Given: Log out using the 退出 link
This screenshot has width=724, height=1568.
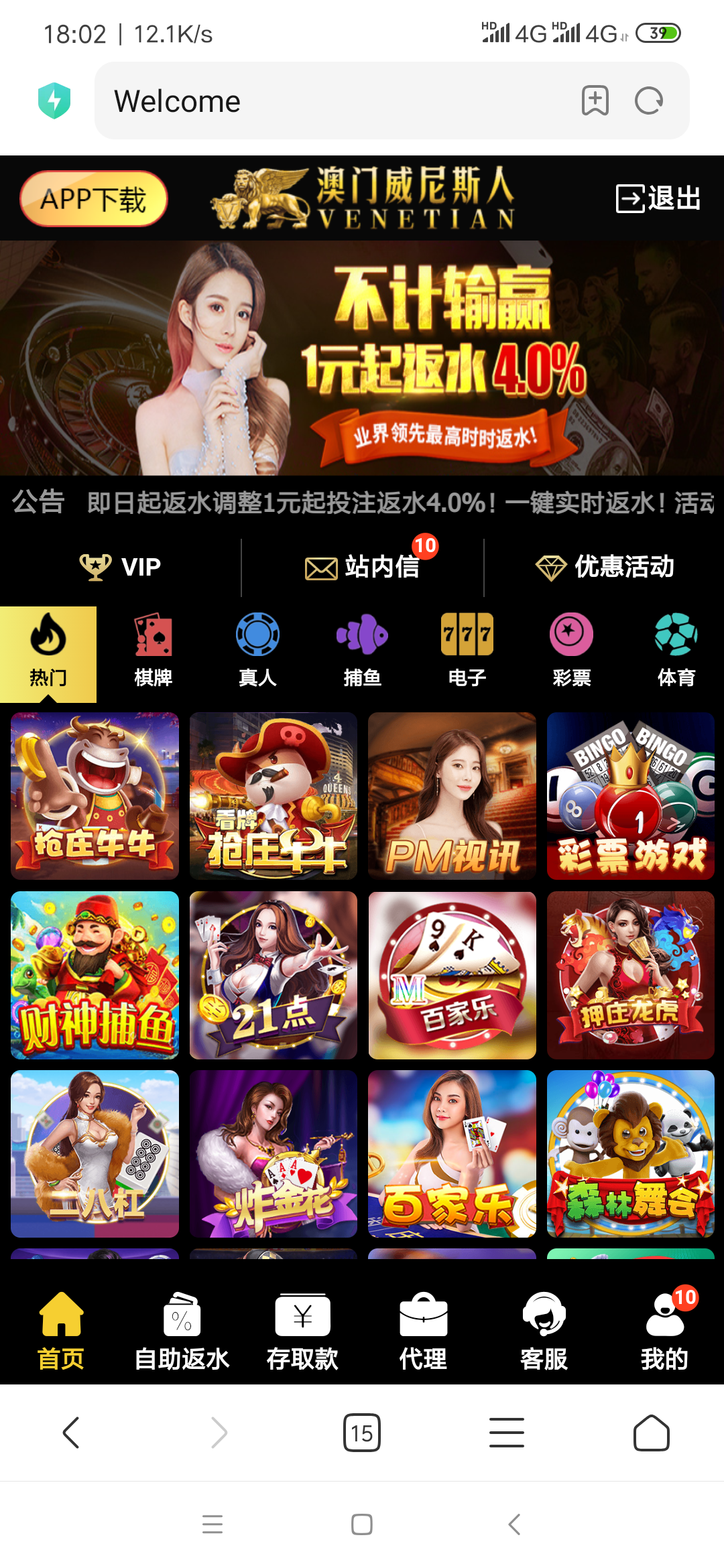Looking at the screenshot, I should (x=657, y=197).
